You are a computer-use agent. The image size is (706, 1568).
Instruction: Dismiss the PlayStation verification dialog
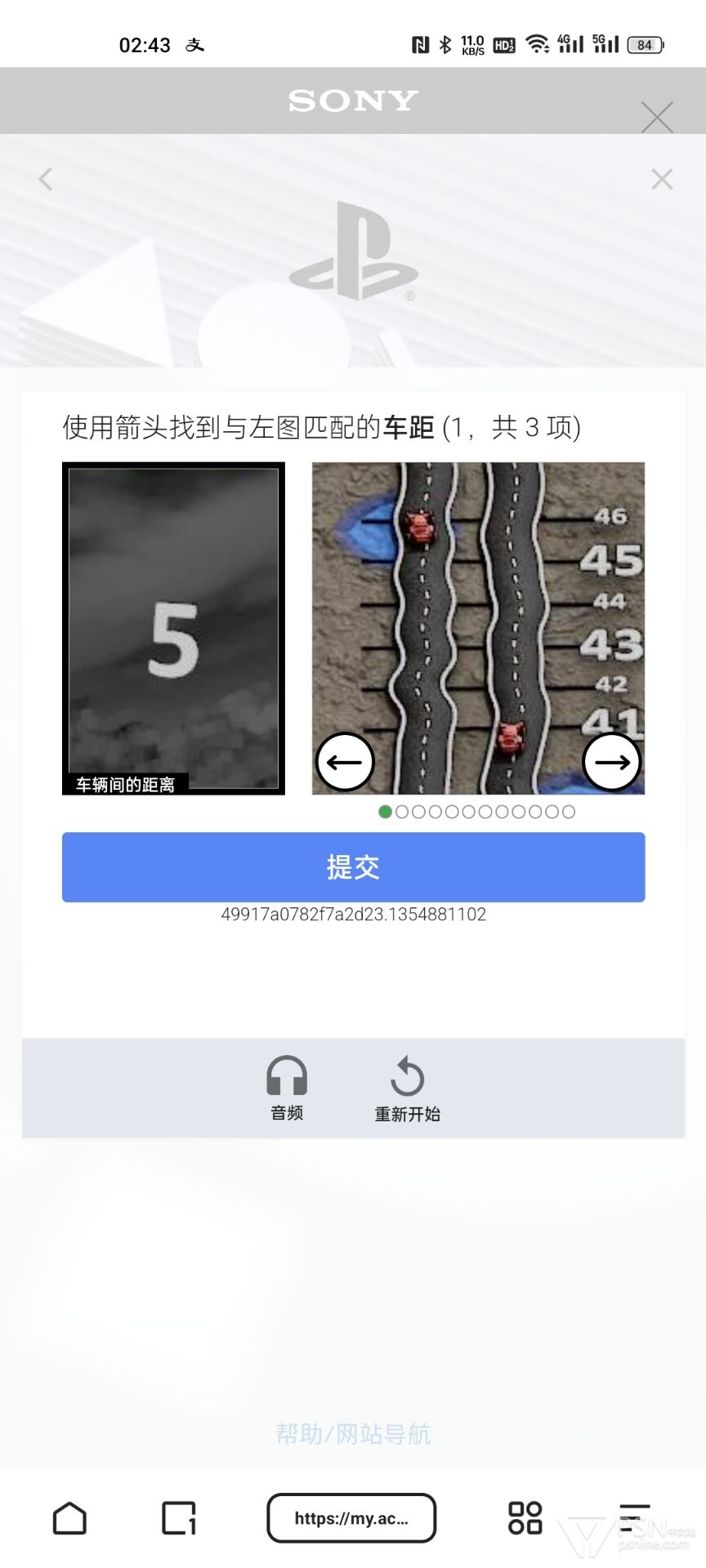pos(662,179)
